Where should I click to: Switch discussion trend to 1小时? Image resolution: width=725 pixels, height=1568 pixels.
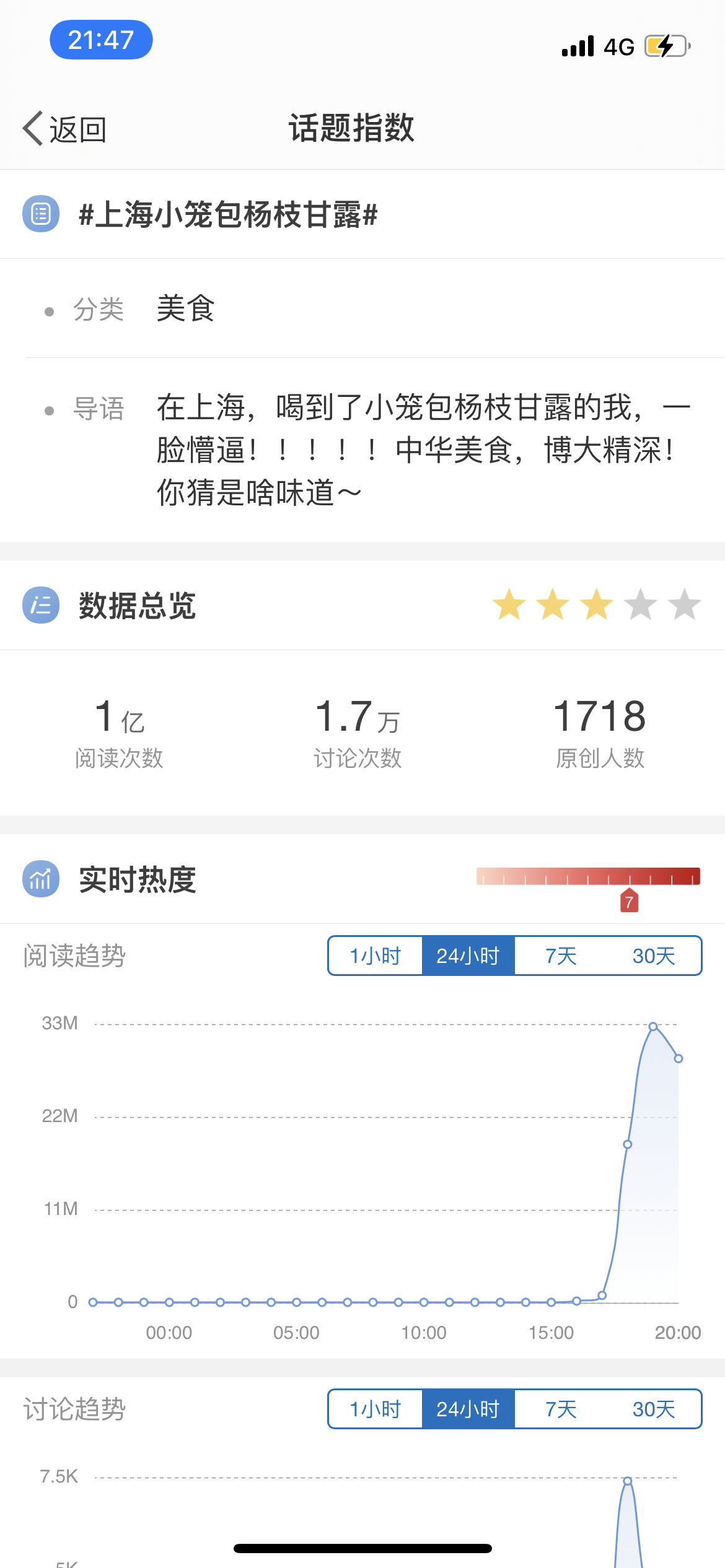376,1409
